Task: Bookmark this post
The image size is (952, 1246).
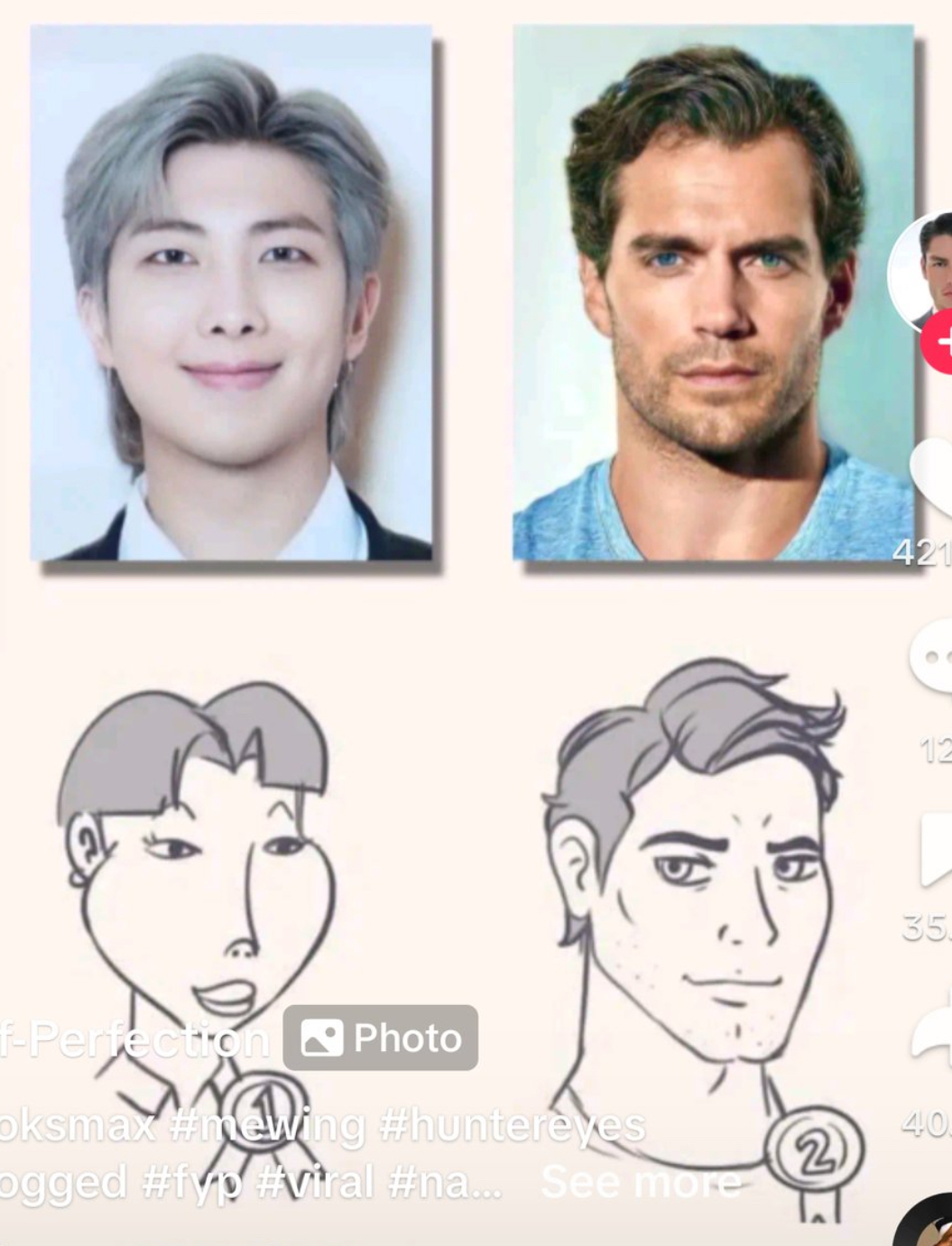Action: [x=937, y=850]
